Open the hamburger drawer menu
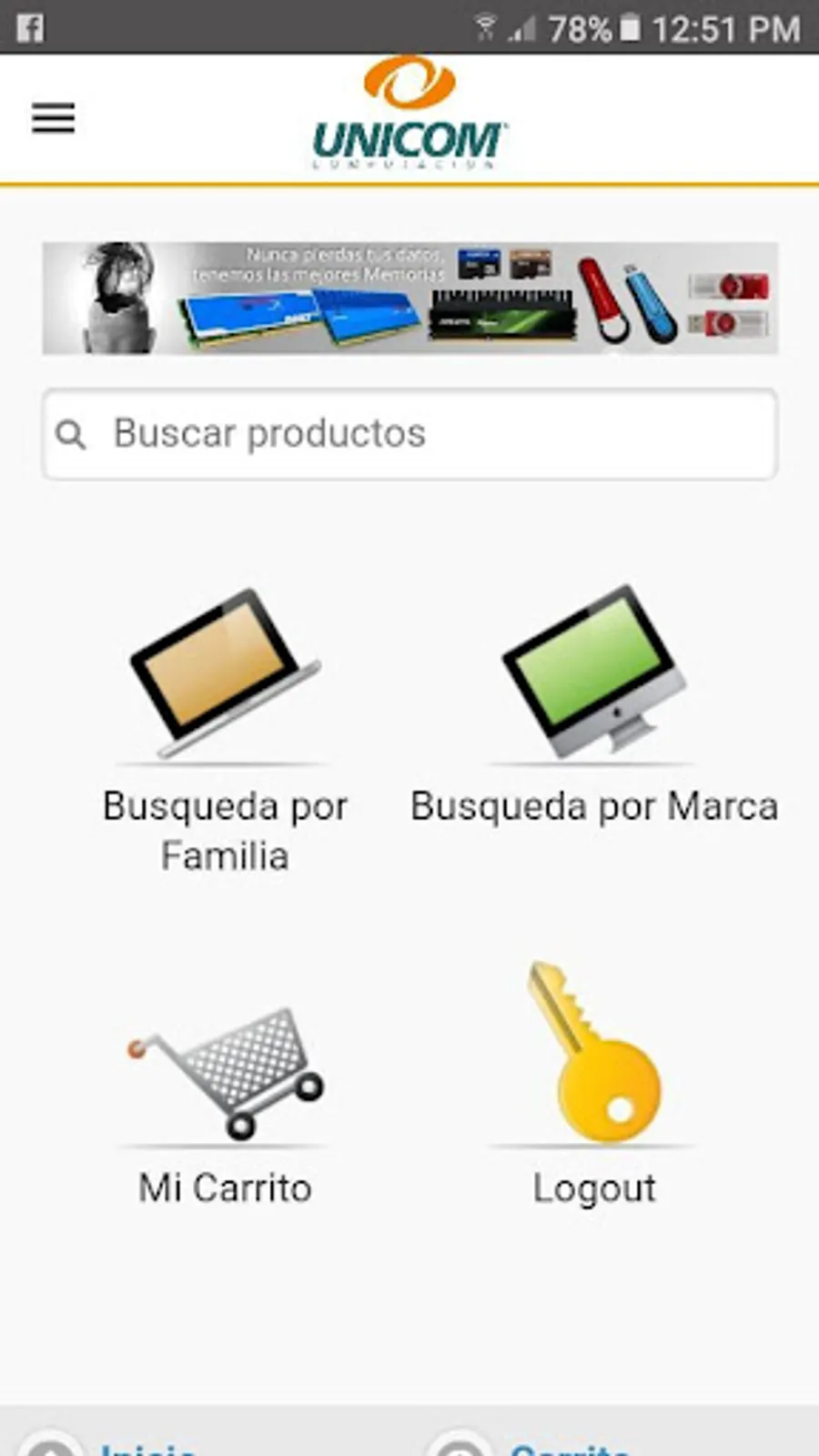The width and height of the screenshot is (819, 1456). tap(53, 118)
